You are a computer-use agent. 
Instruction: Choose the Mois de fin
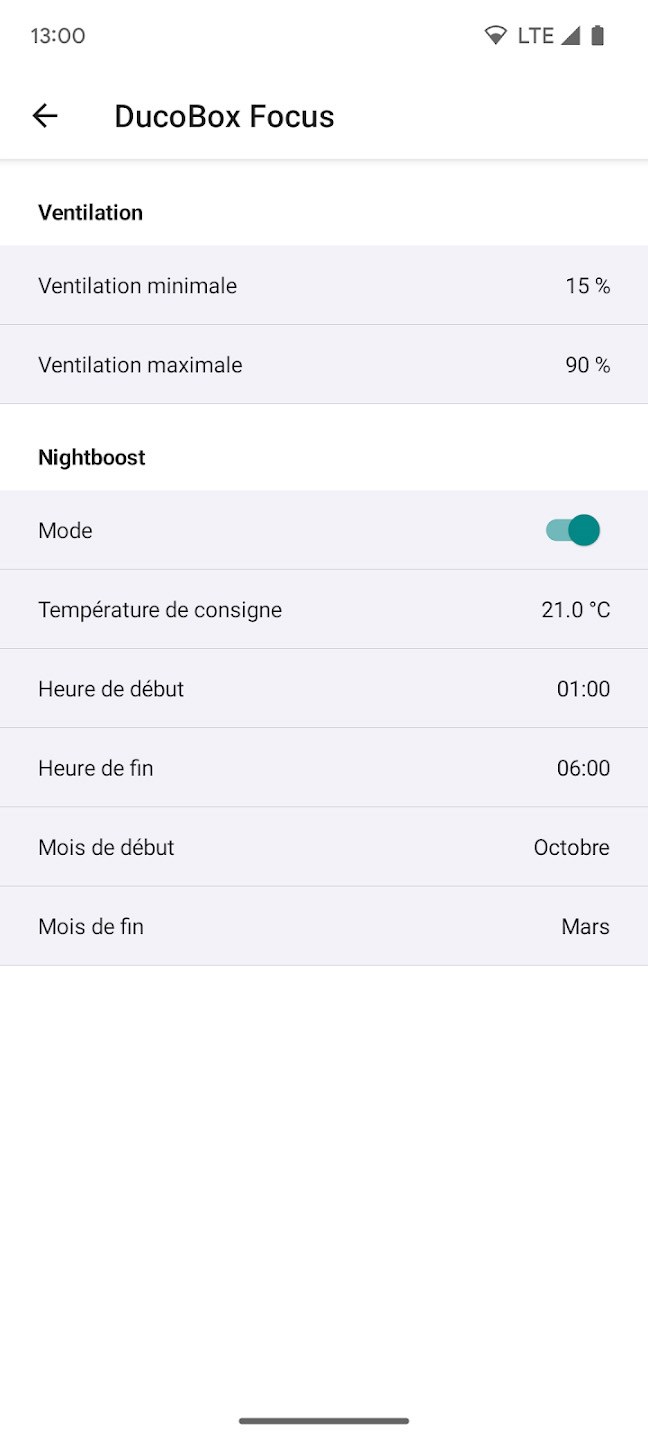click(x=324, y=927)
